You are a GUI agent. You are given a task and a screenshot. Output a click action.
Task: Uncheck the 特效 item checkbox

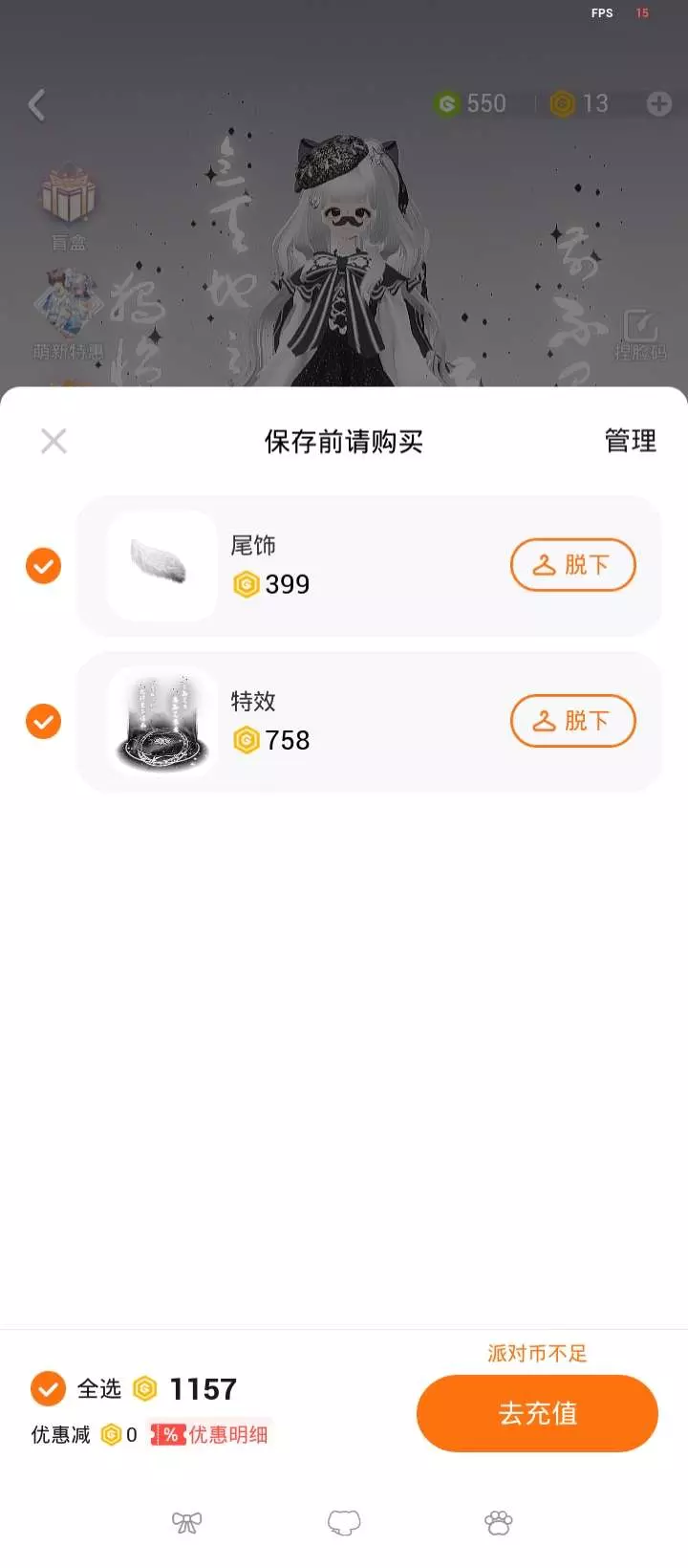(43, 721)
